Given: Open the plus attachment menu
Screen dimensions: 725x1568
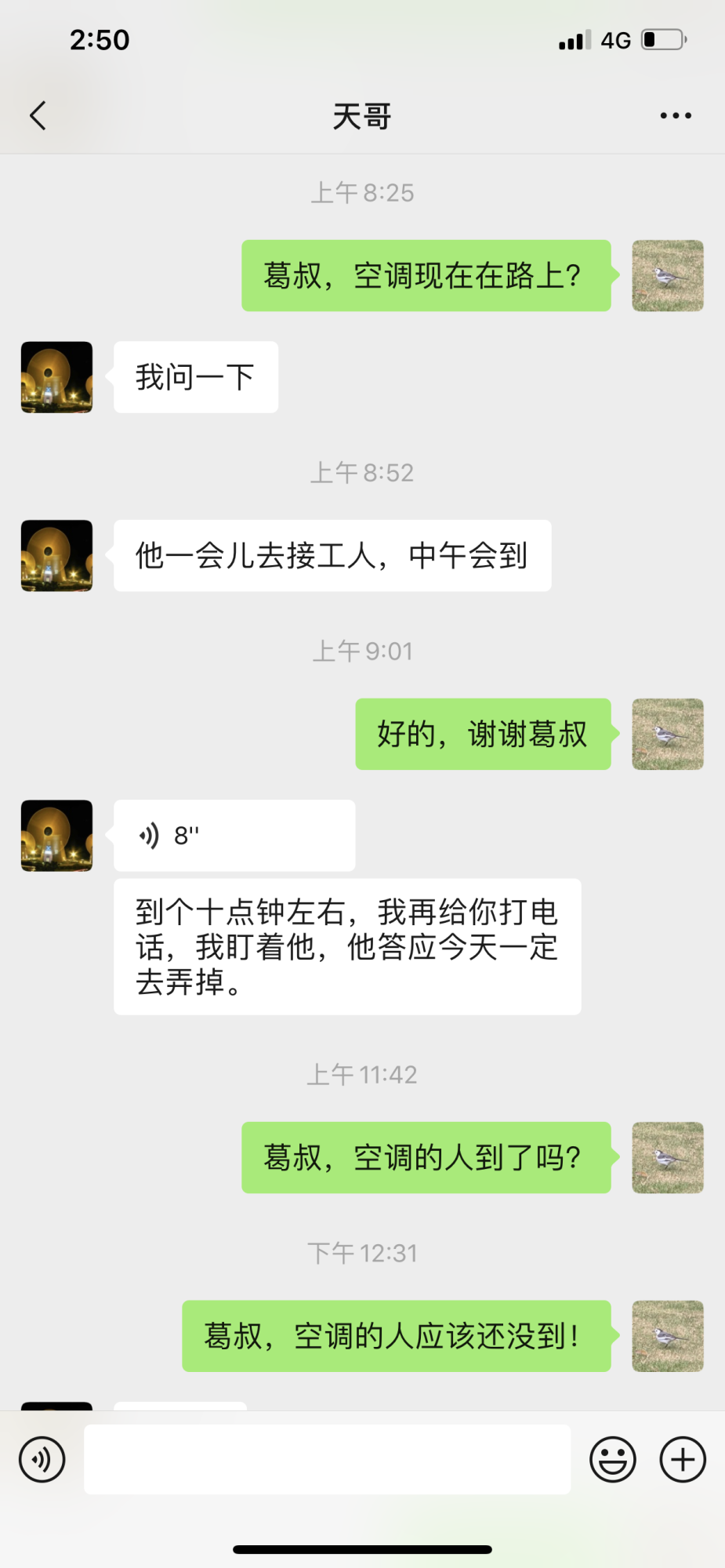Looking at the screenshot, I should 683,1460.
